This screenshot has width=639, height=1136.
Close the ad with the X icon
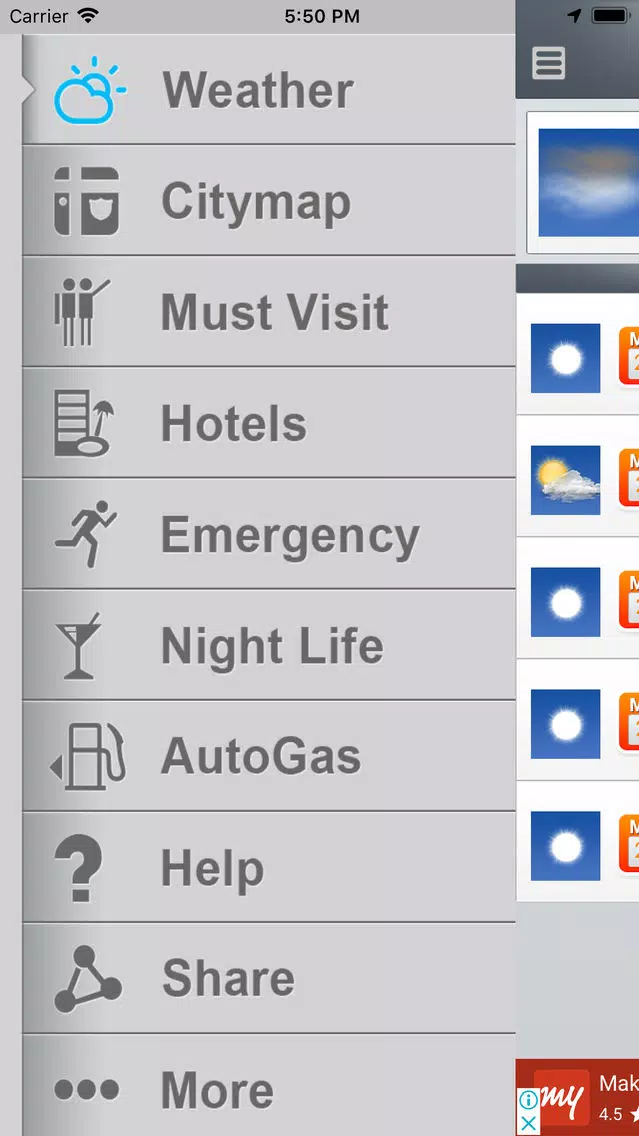527,1124
